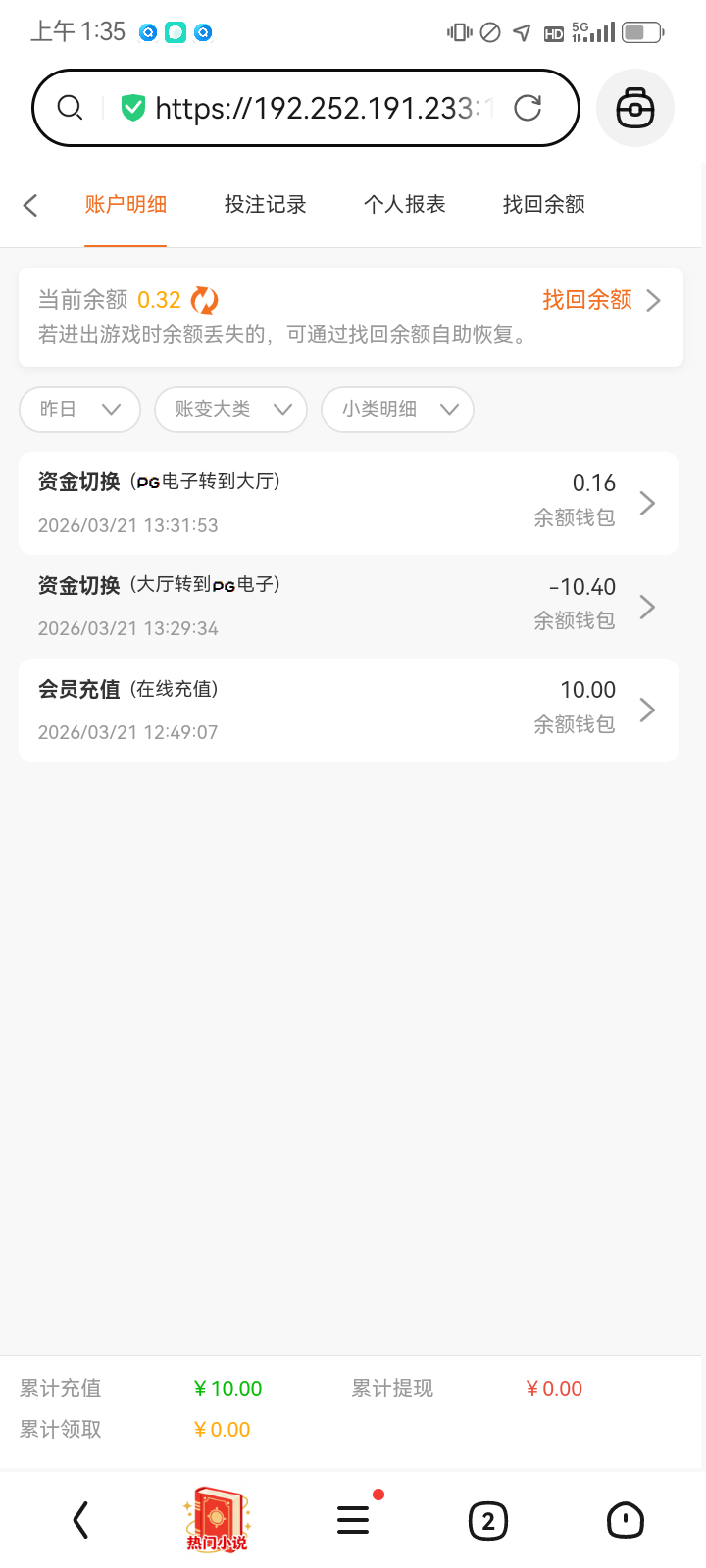Tap the menu icon with red dot badge
This screenshot has width=706, height=1568.
pyautogui.click(x=352, y=1520)
